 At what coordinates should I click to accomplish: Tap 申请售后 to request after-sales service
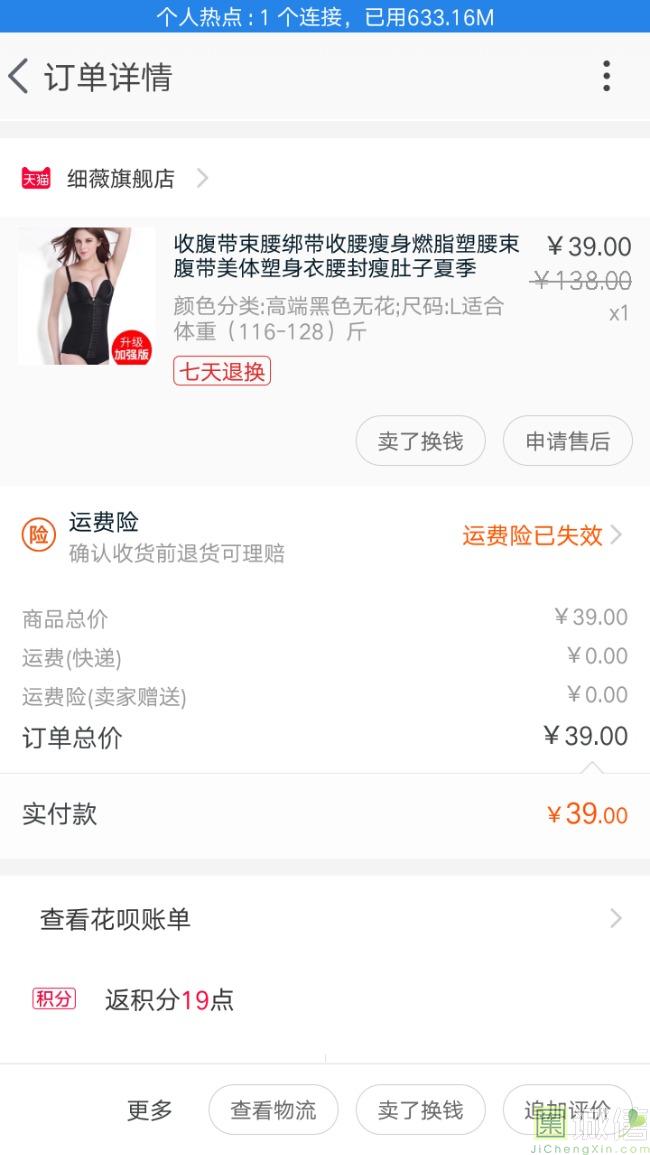567,442
